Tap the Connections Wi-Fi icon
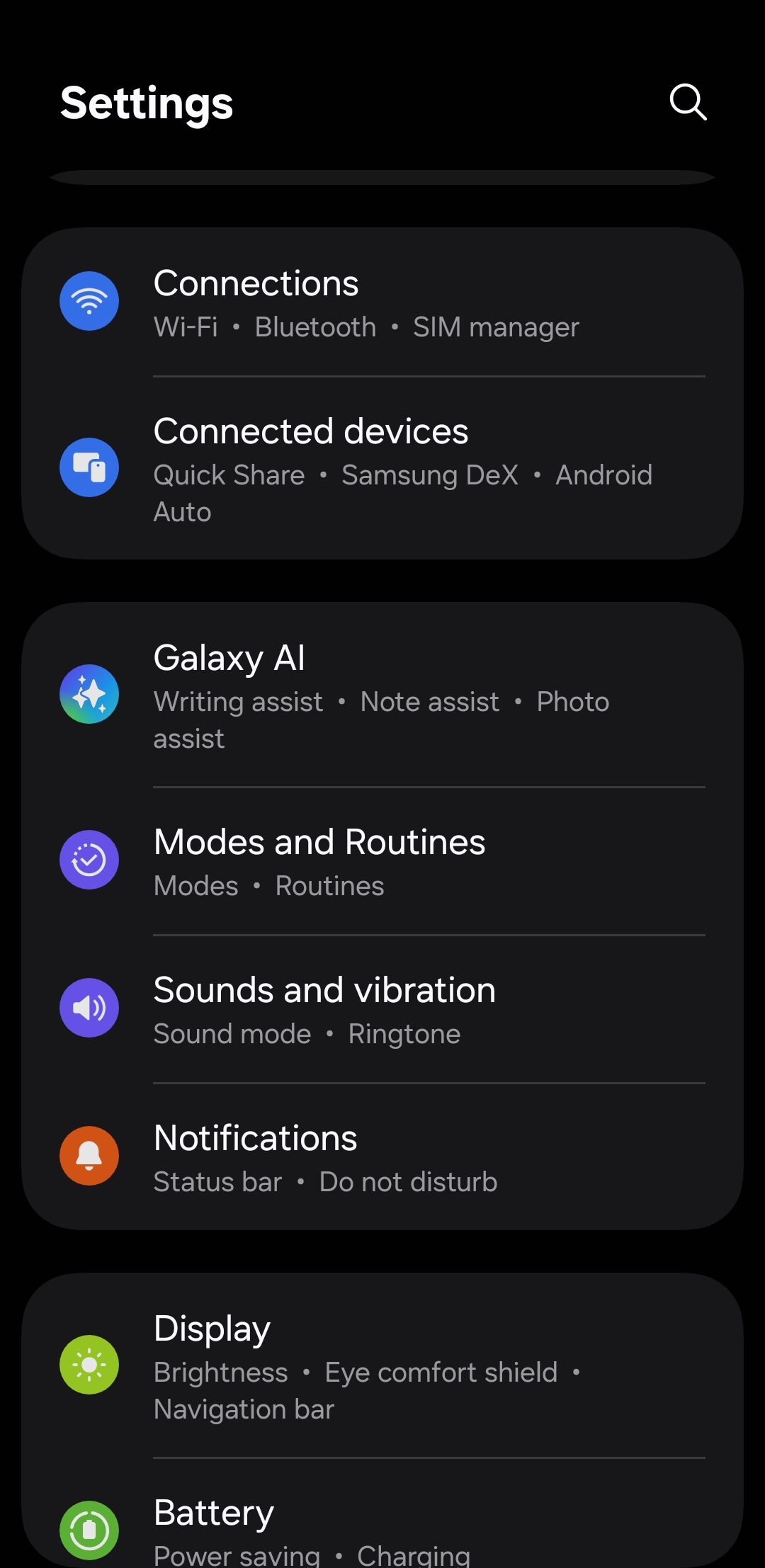 click(x=89, y=300)
